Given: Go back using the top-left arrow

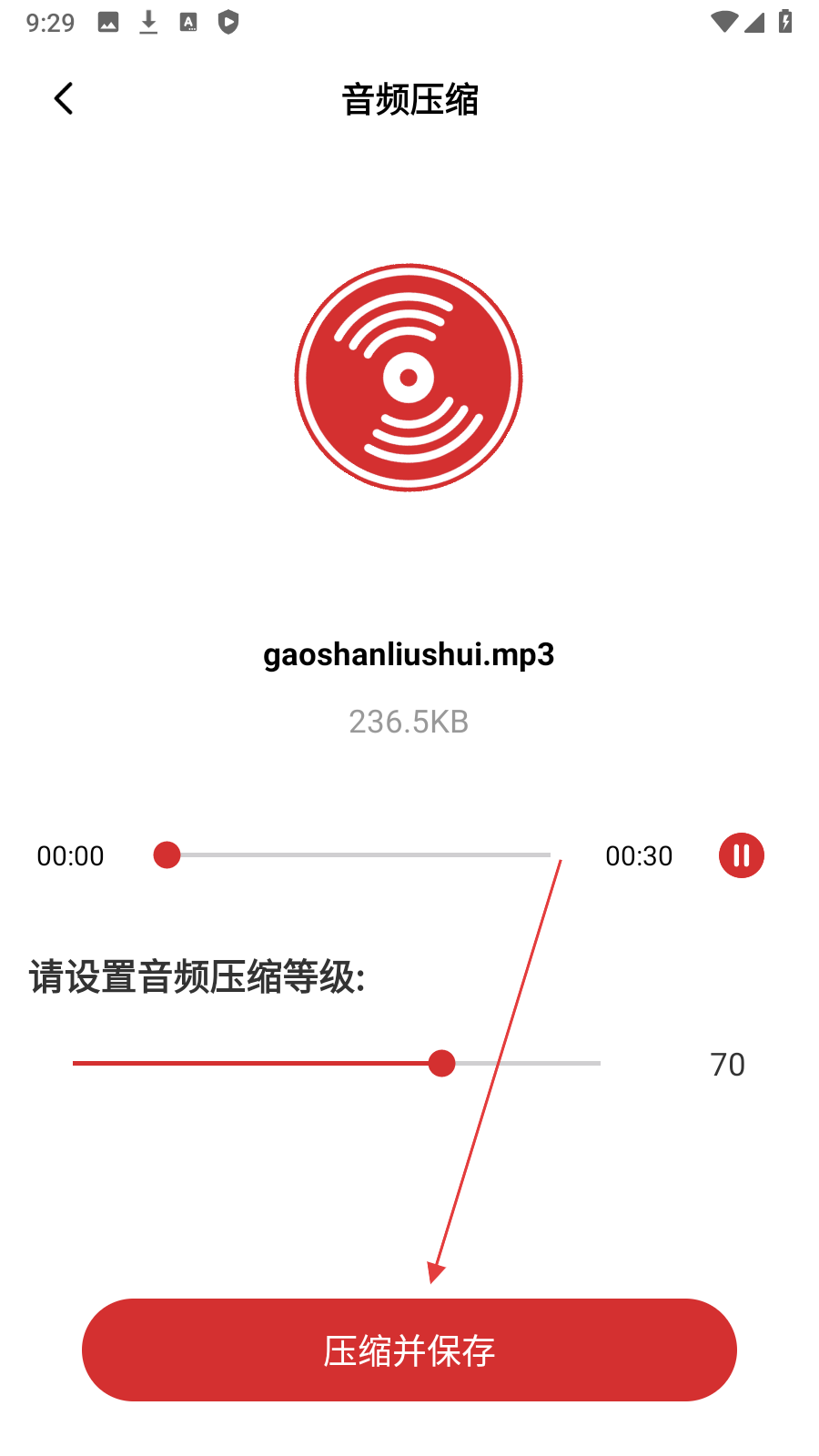Looking at the screenshot, I should [63, 98].
